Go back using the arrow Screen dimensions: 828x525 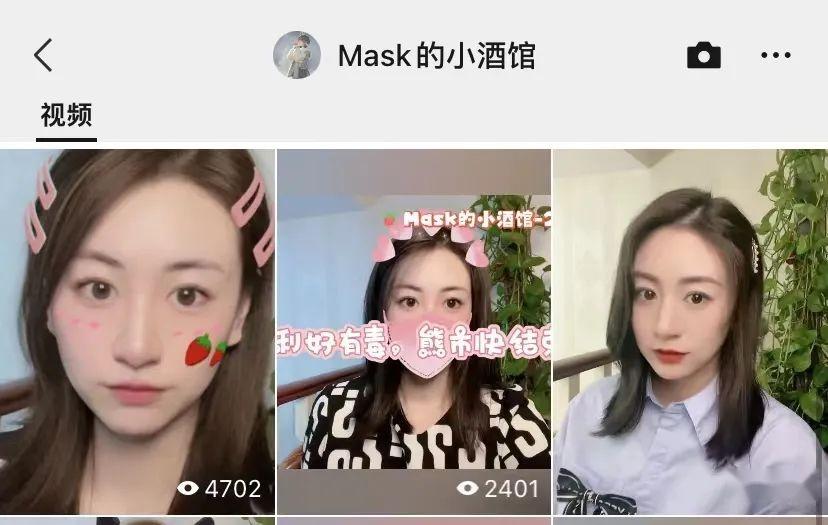click(x=43, y=55)
